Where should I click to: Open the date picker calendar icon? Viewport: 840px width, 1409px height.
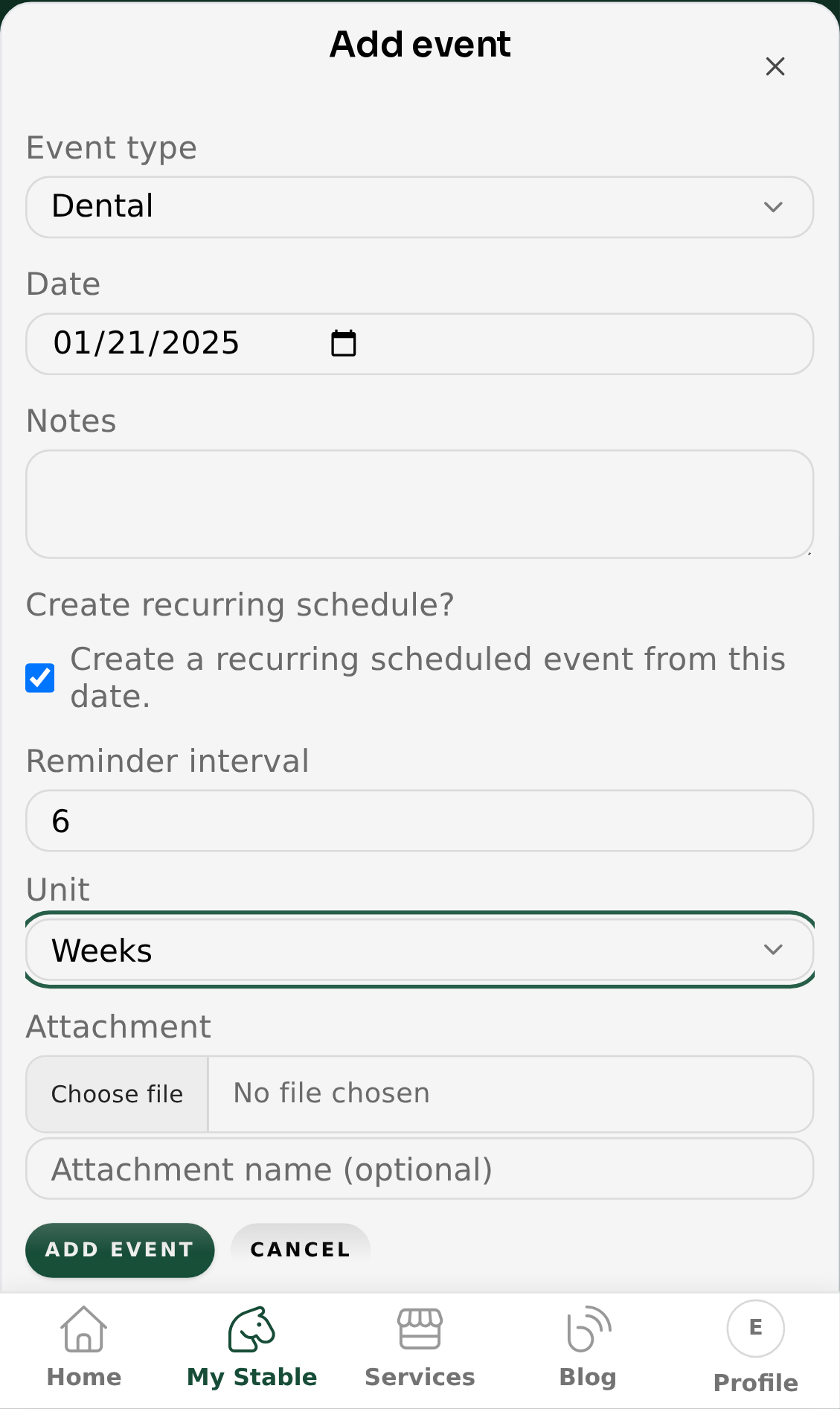tap(342, 343)
